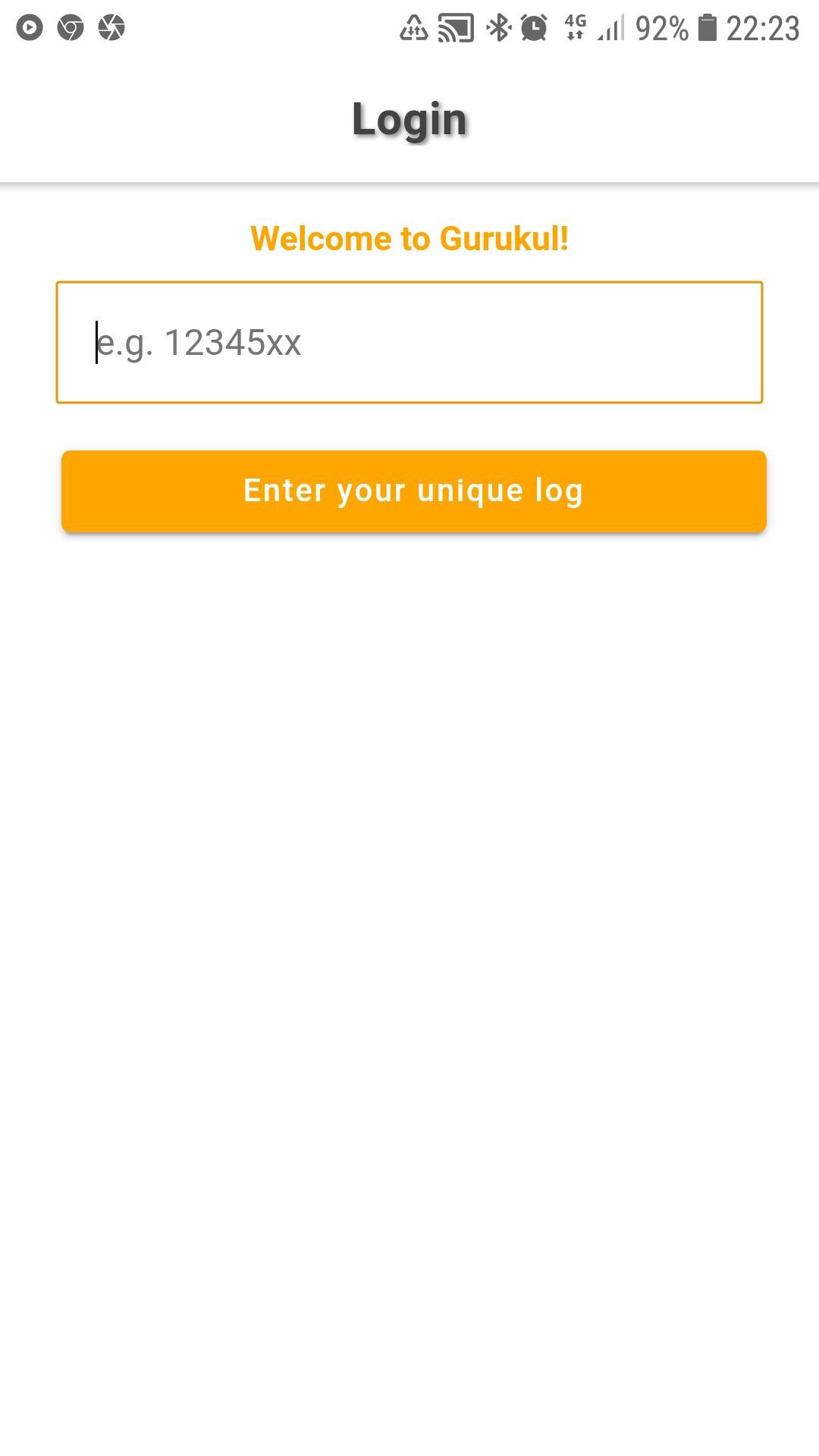Tap the placeholder text inside the login field
Screen dimensions: 819x1456
pyautogui.click(x=199, y=343)
